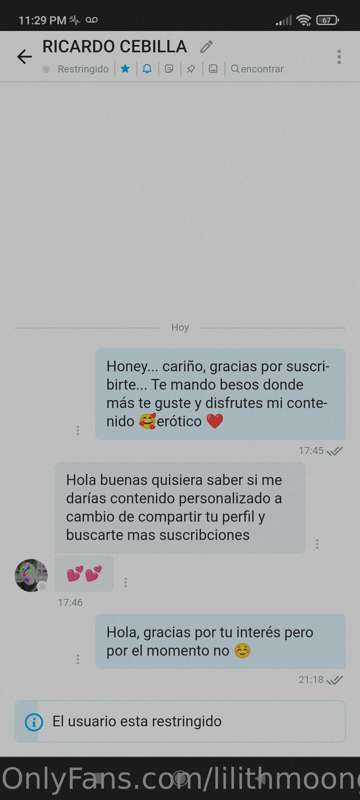Open Ricardo's profile avatar
The width and height of the screenshot is (360, 800).
click(x=31, y=576)
